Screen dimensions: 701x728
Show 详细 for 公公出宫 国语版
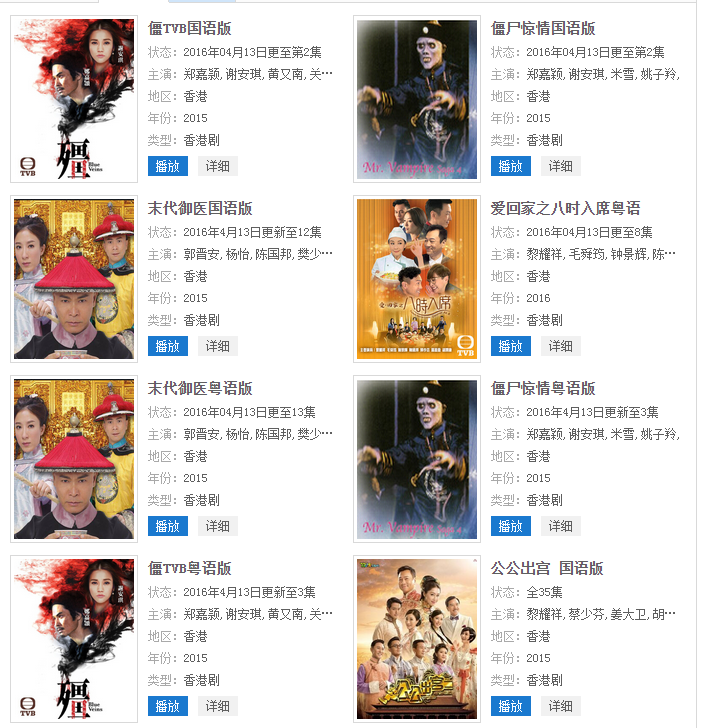coord(560,706)
